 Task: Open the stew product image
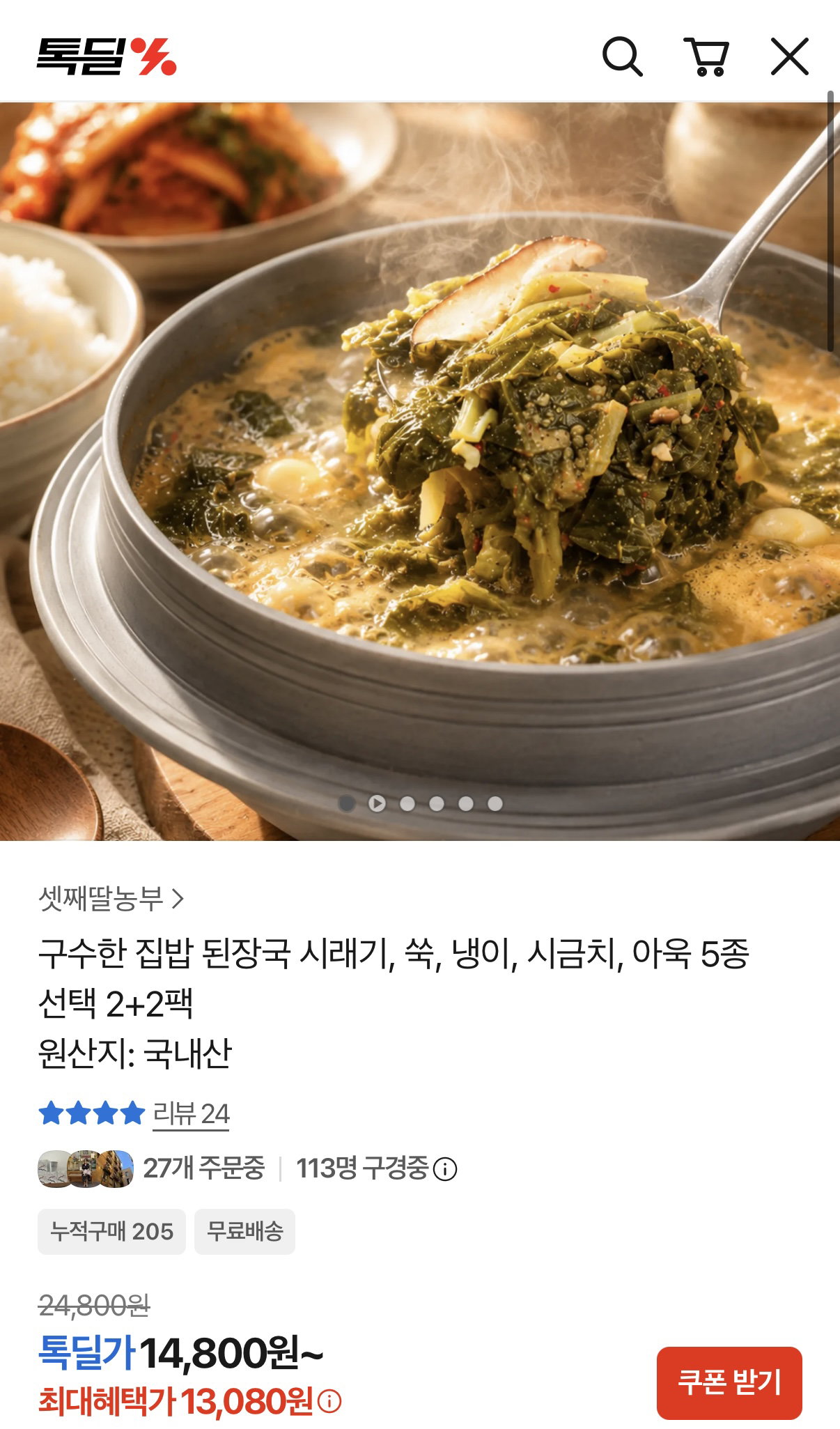coord(420,472)
